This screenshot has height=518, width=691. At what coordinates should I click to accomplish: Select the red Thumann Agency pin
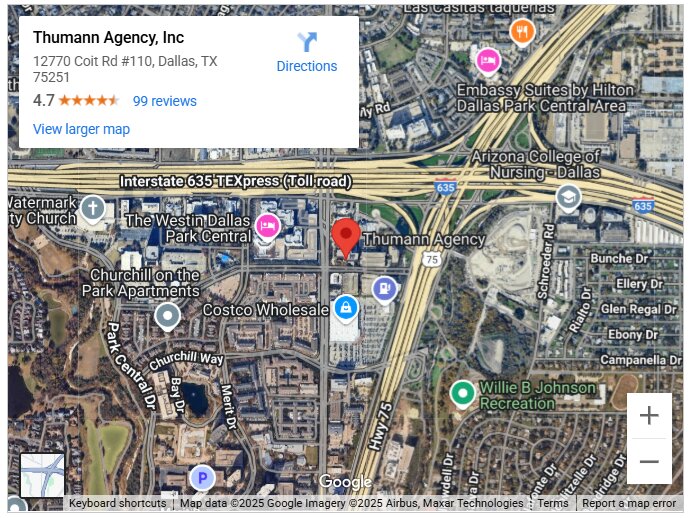346,237
